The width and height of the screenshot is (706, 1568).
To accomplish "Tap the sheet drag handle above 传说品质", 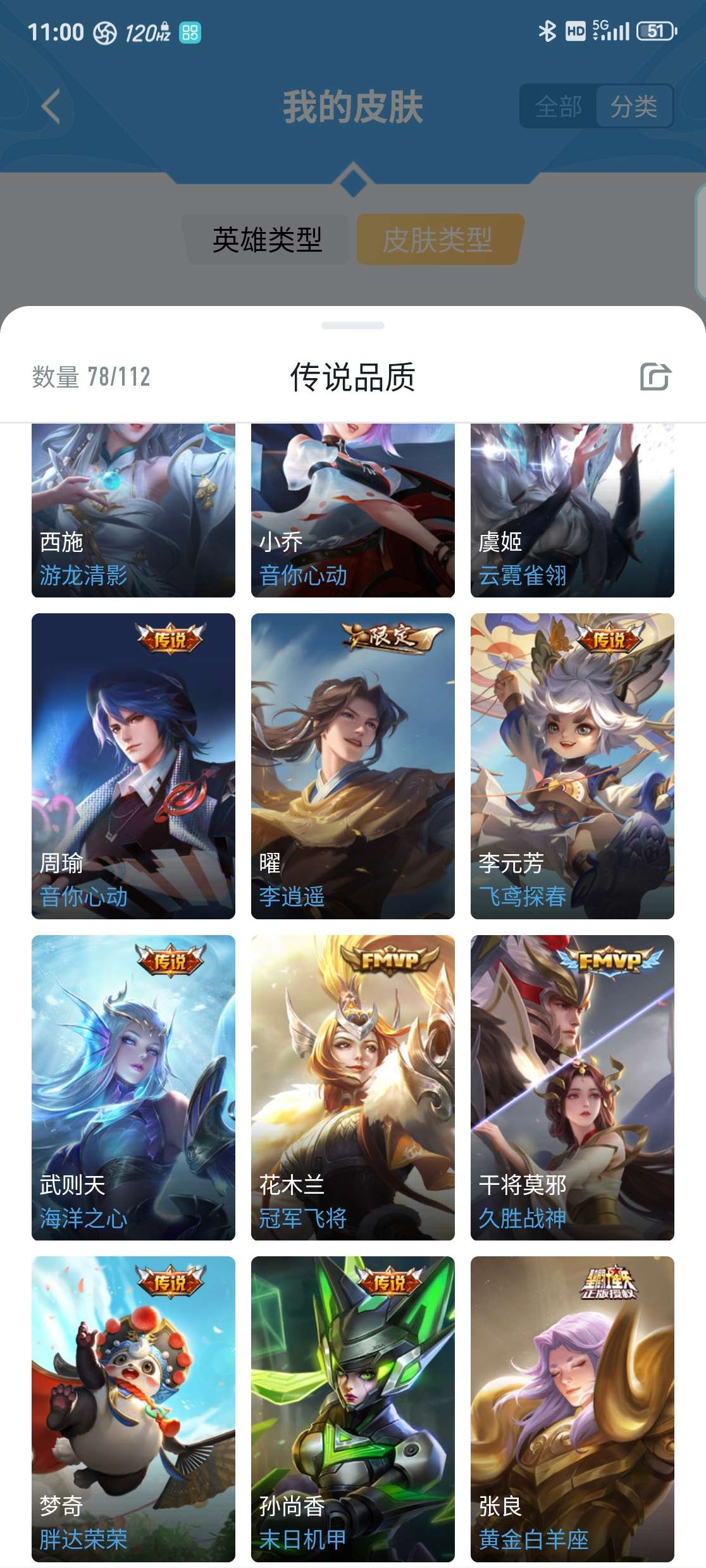I will (353, 326).
